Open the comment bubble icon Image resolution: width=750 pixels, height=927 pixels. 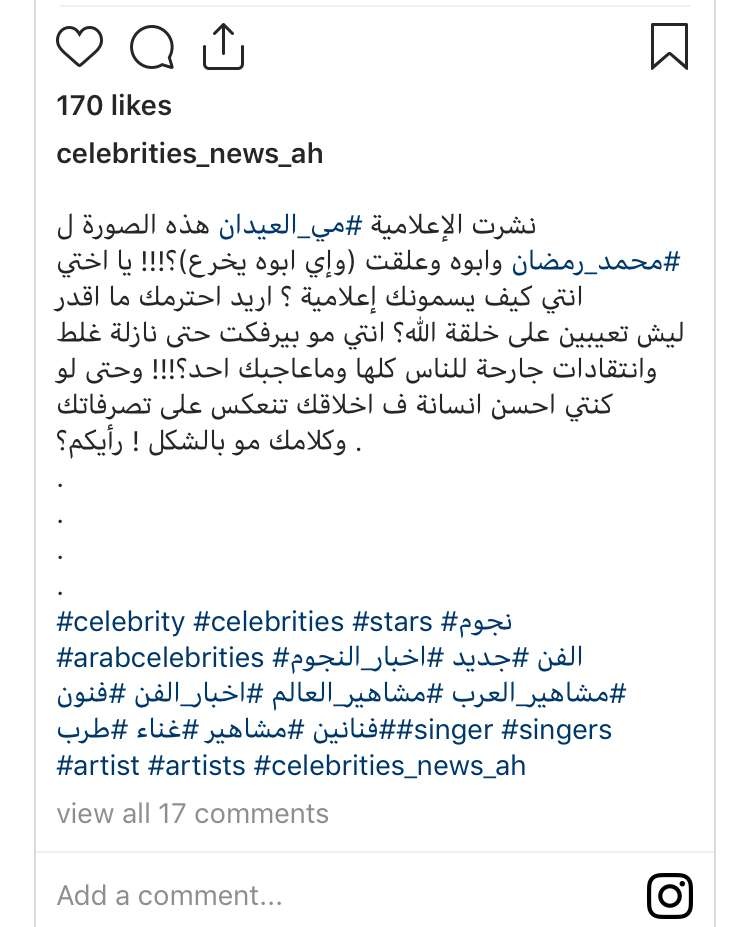pyautogui.click(x=152, y=47)
